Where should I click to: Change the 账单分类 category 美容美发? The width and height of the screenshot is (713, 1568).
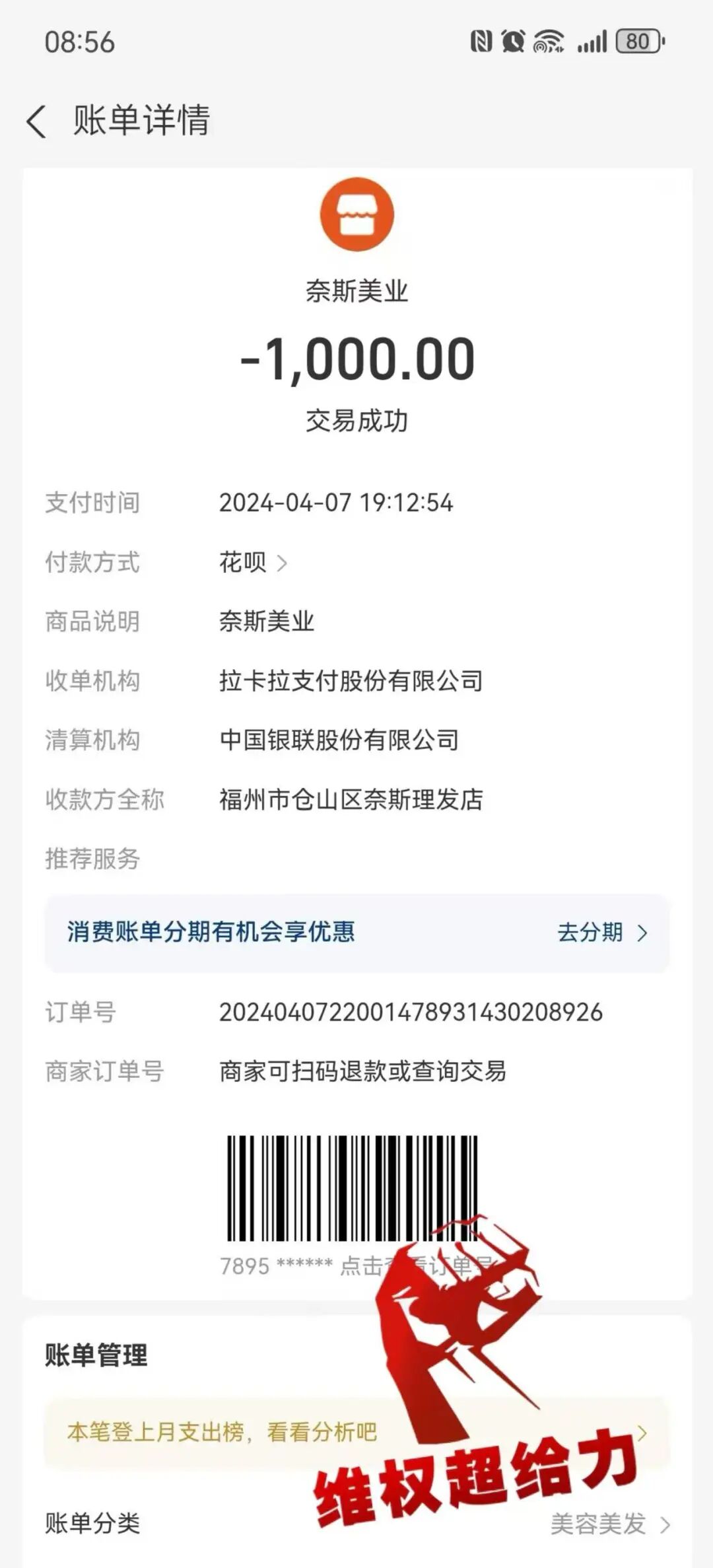coord(609,1524)
